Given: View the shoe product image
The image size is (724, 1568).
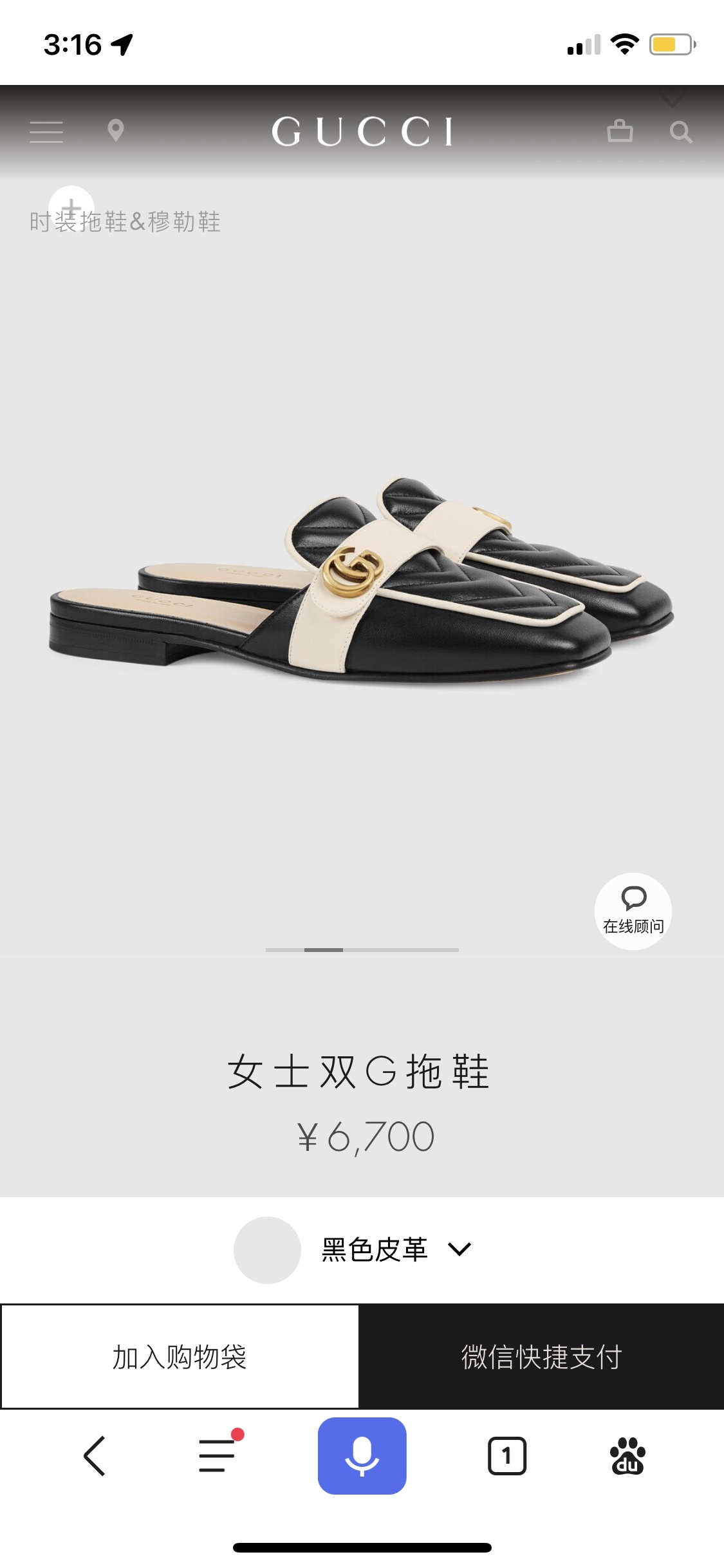Looking at the screenshot, I should click(362, 579).
